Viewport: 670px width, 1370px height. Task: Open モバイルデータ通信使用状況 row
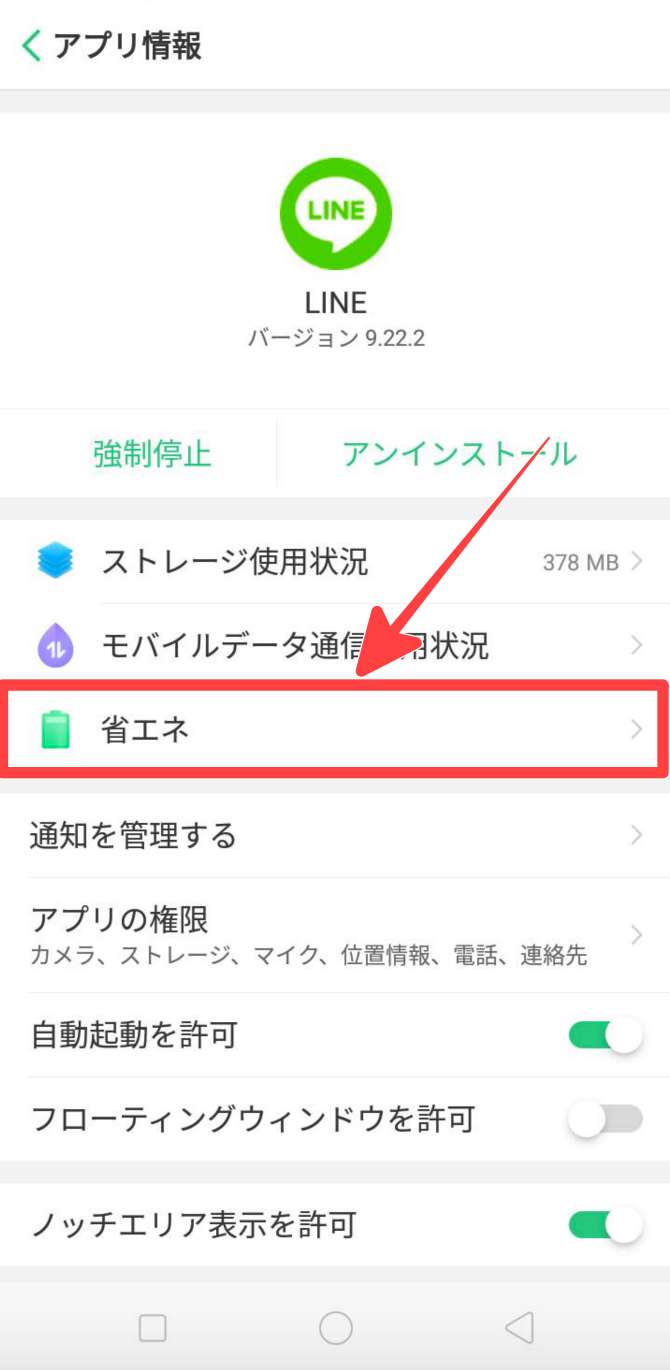tap(335, 646)
